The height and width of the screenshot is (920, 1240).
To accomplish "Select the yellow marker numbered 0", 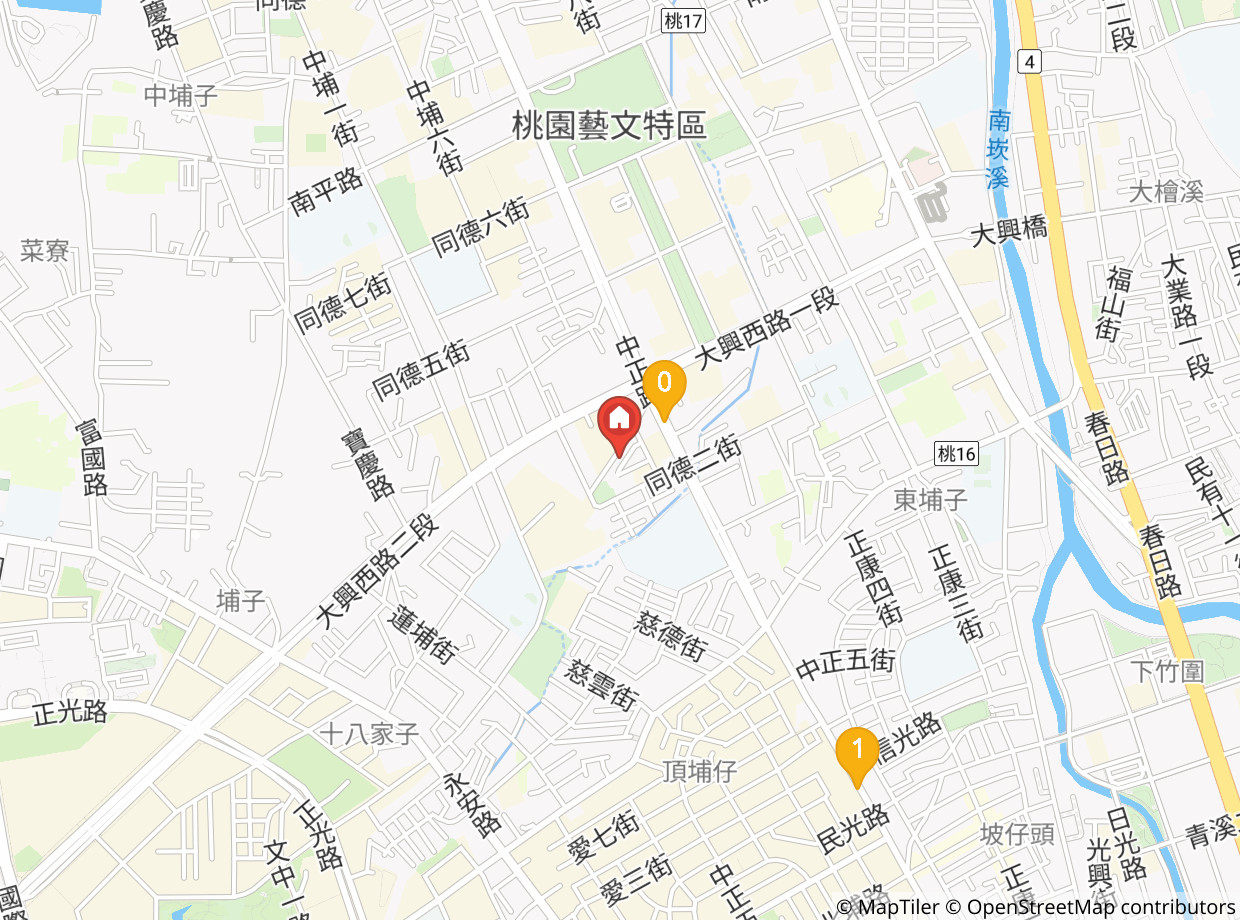I will click(x=663, y=389).
